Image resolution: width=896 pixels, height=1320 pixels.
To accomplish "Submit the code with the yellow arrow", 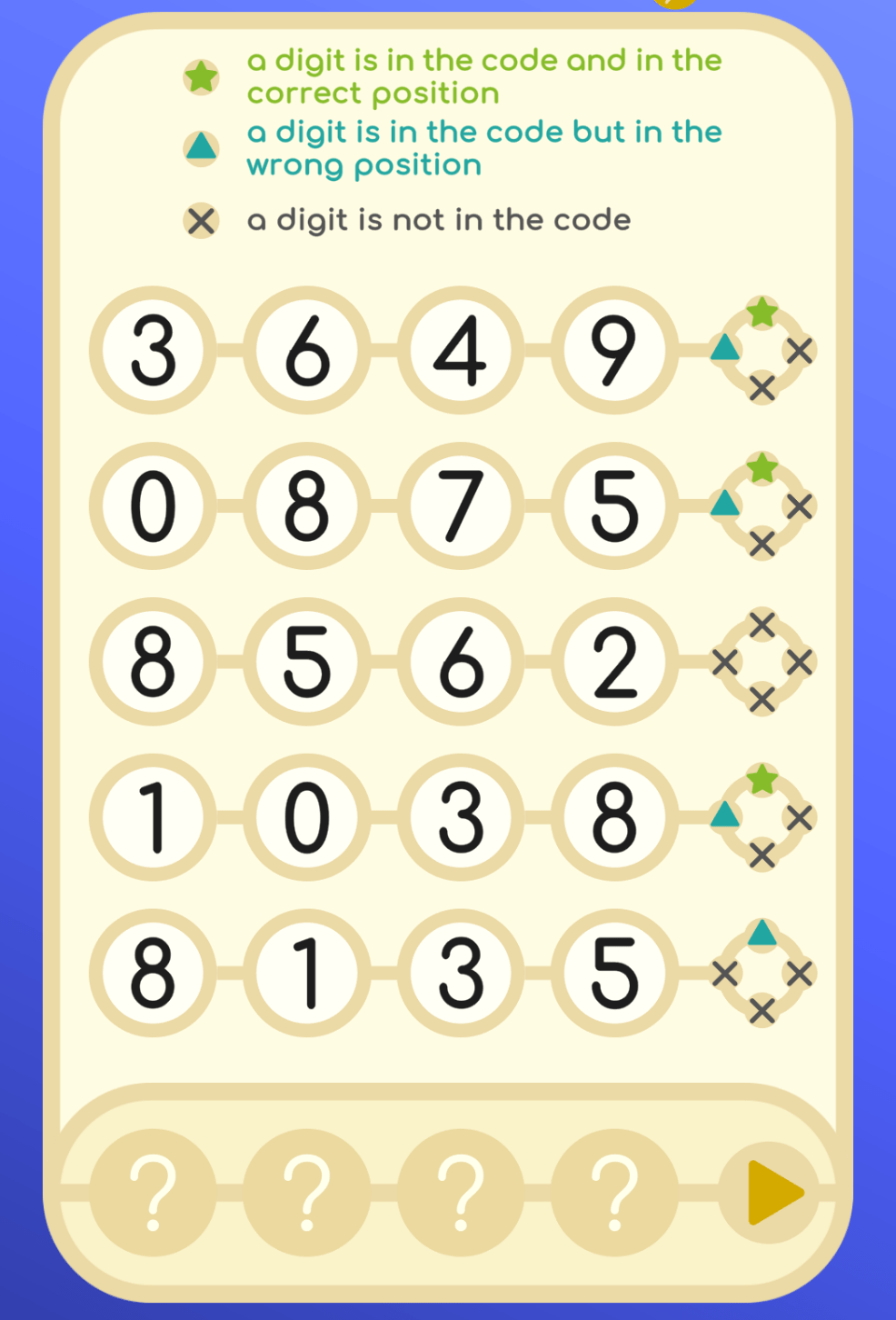I will pos(772,1192).
